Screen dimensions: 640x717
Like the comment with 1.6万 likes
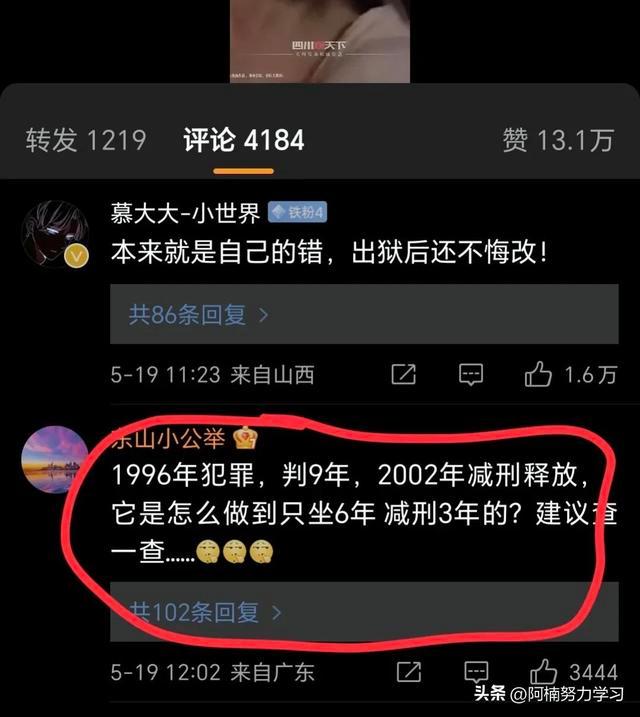pyautogui.click(x=540, y=375)
